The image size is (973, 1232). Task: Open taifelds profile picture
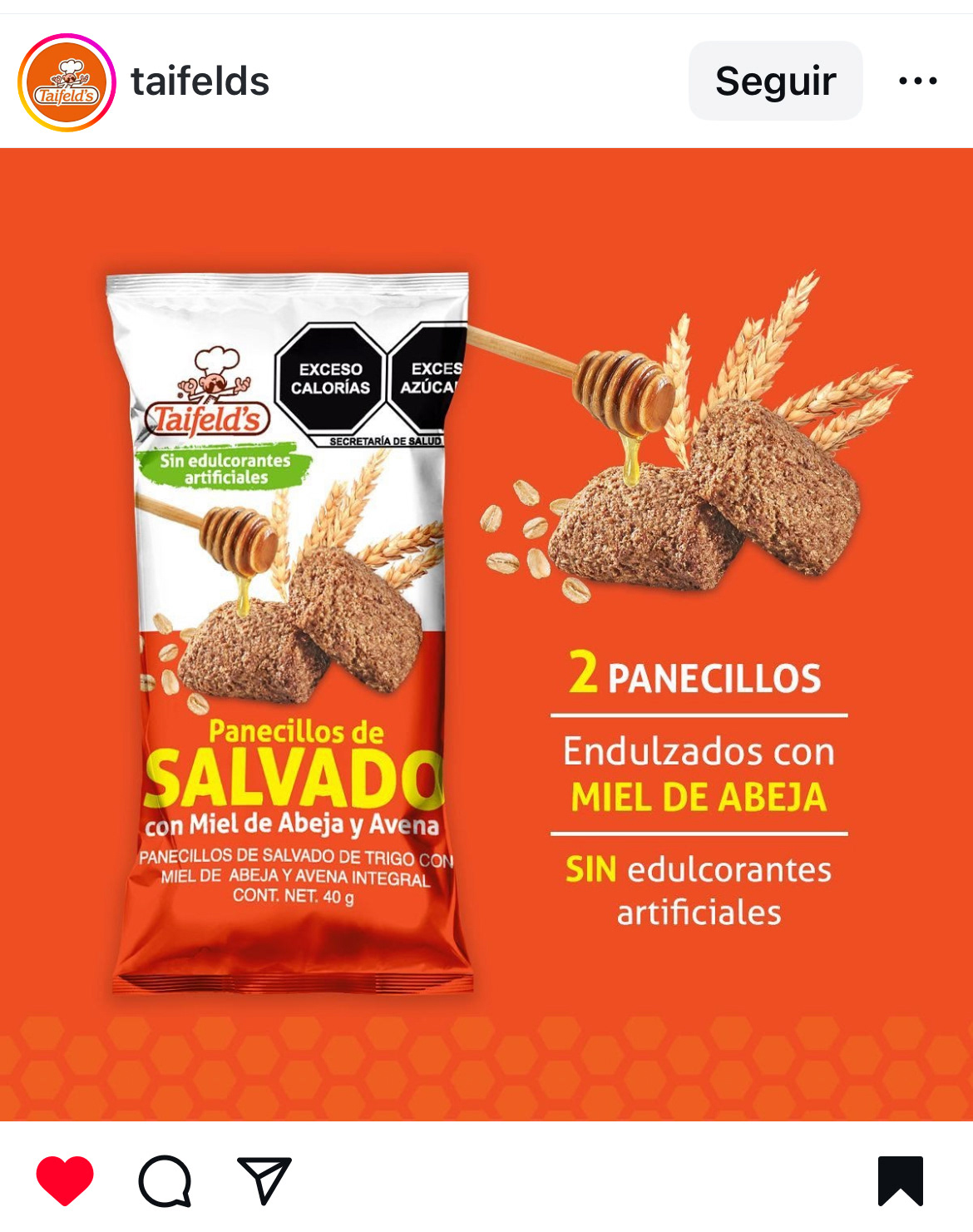[x=67, y=82]
